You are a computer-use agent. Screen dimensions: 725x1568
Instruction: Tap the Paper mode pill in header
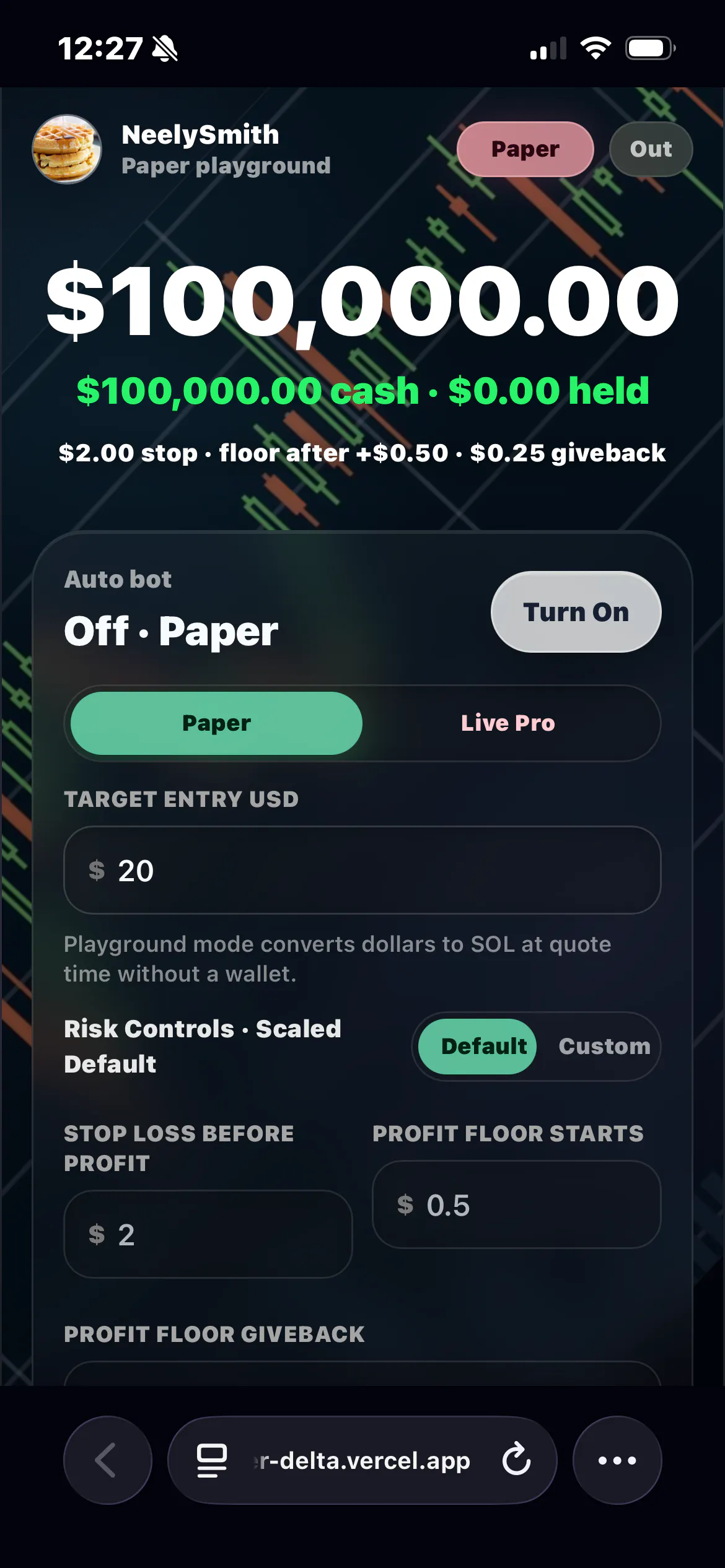[525, 149]
